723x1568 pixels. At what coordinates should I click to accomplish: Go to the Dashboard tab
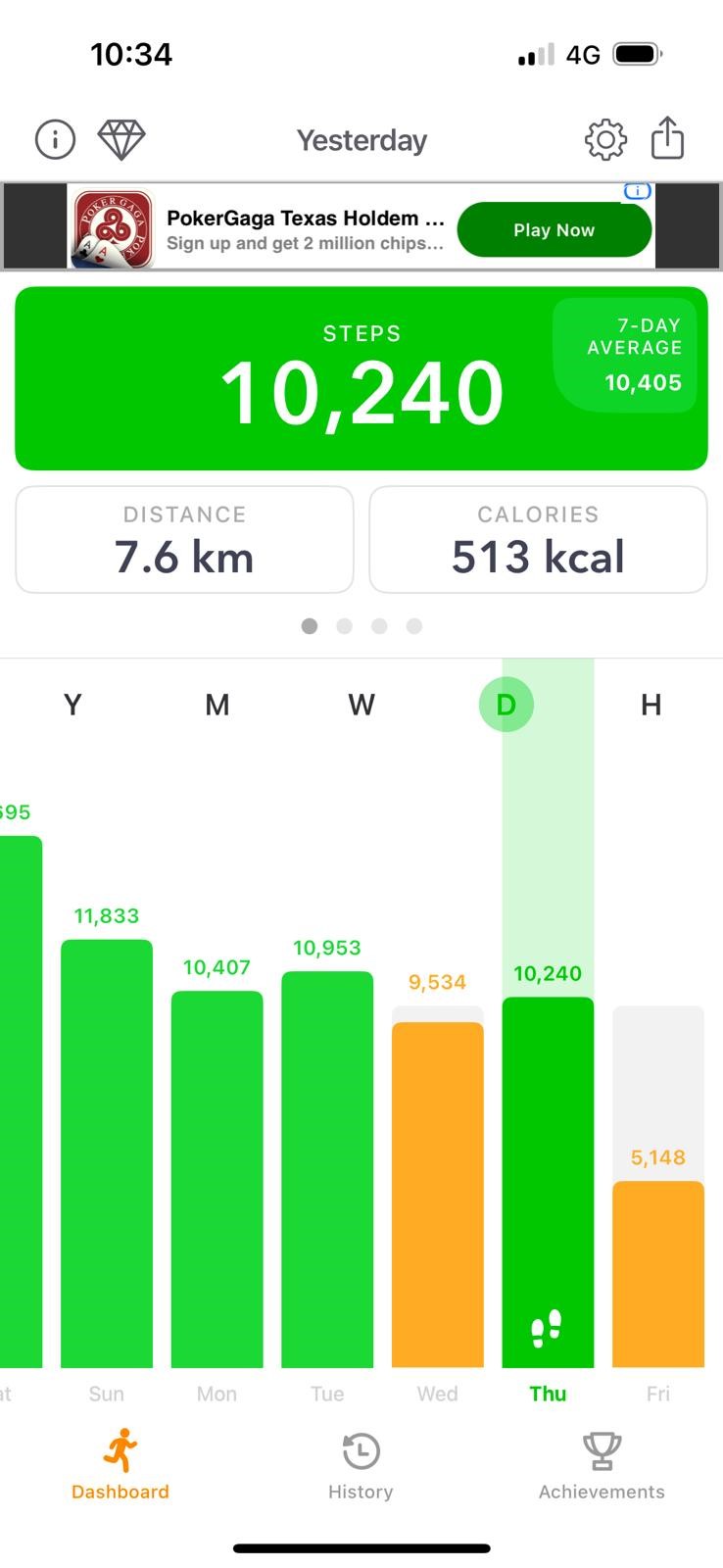120,1466
